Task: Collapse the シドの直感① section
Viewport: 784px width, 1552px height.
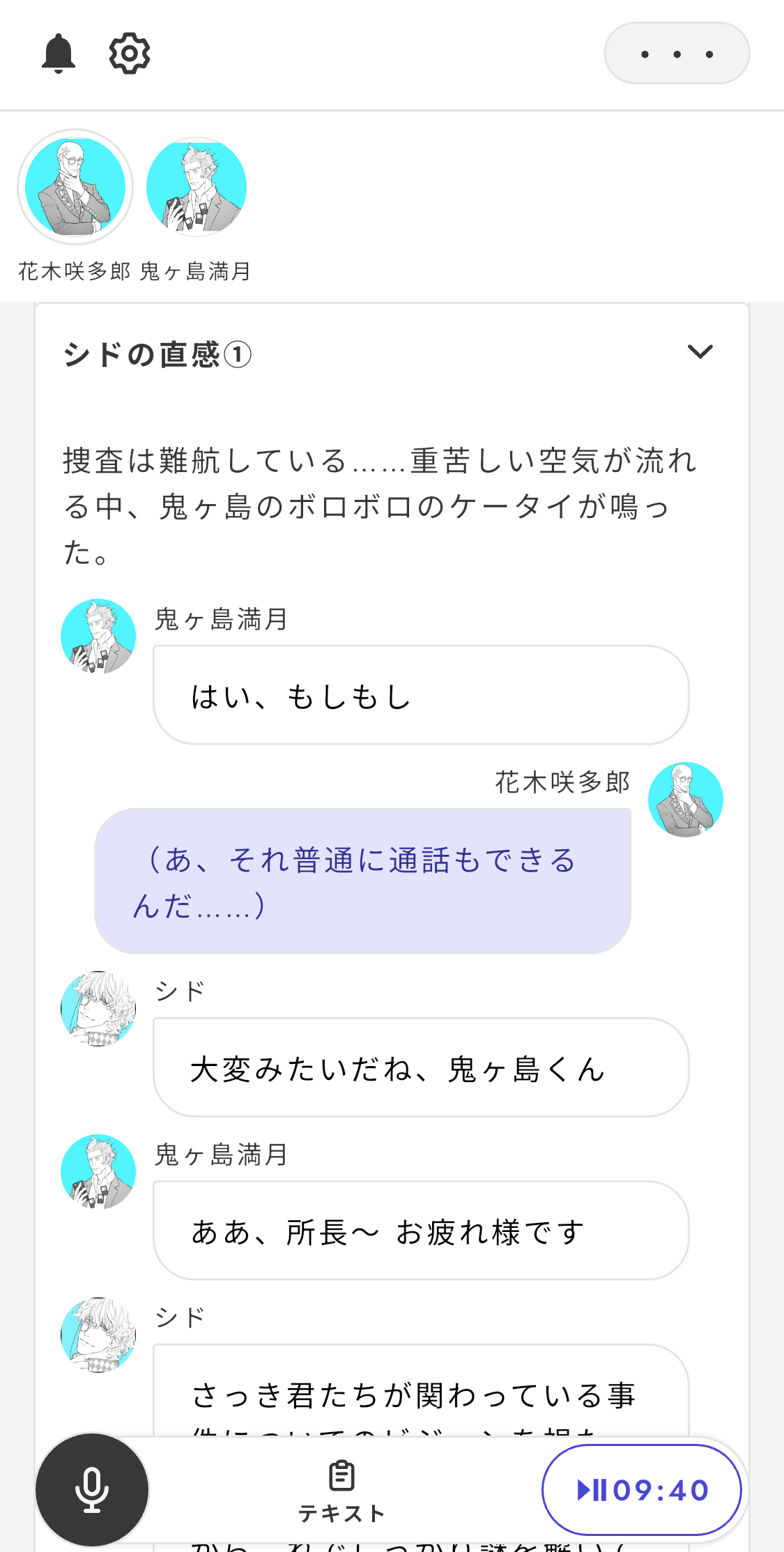Action: pos(700,352)
